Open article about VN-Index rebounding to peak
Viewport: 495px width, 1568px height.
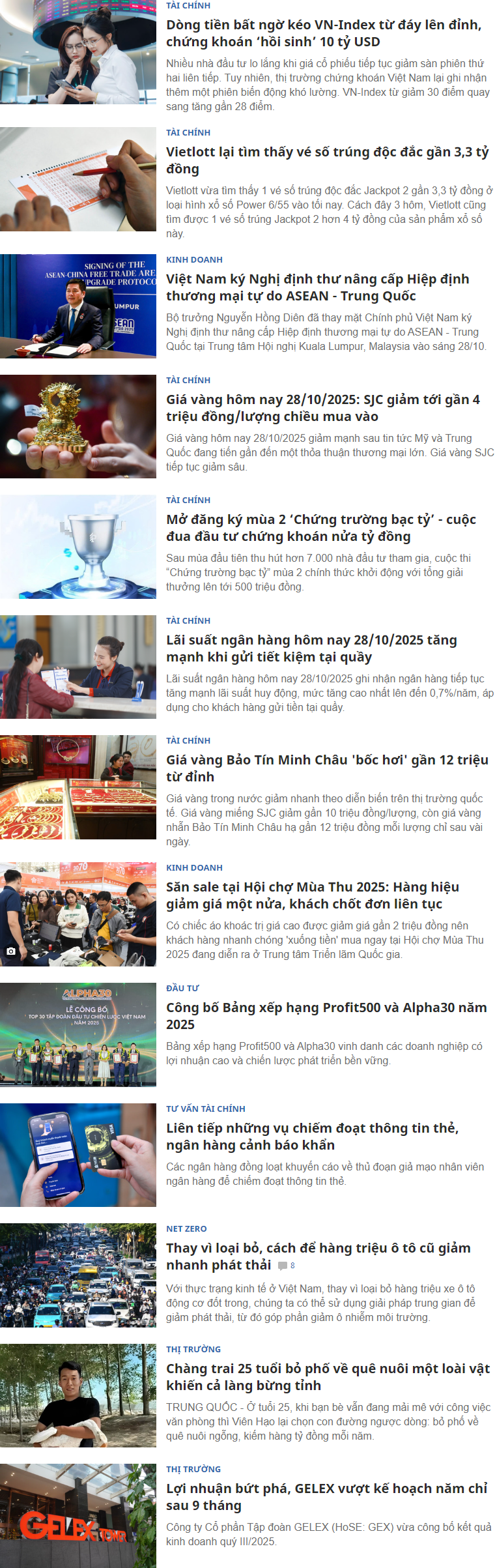coord(324,33)
